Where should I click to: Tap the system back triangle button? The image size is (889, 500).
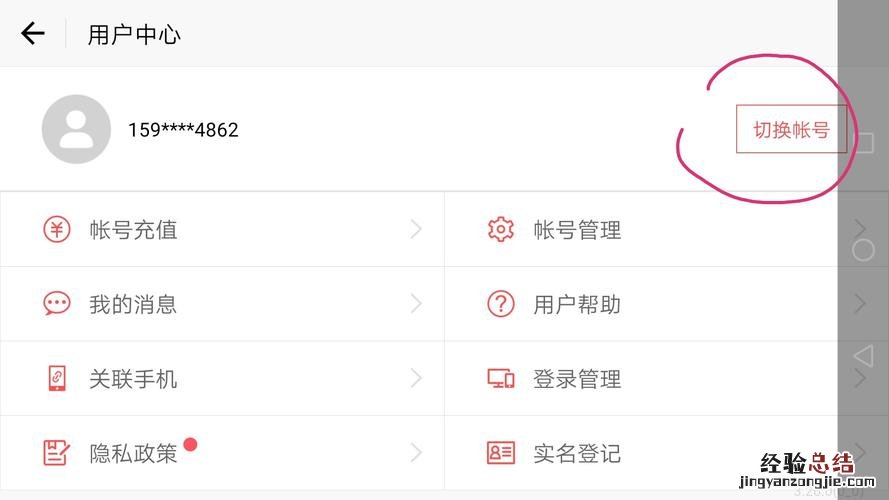coord(863,354)
